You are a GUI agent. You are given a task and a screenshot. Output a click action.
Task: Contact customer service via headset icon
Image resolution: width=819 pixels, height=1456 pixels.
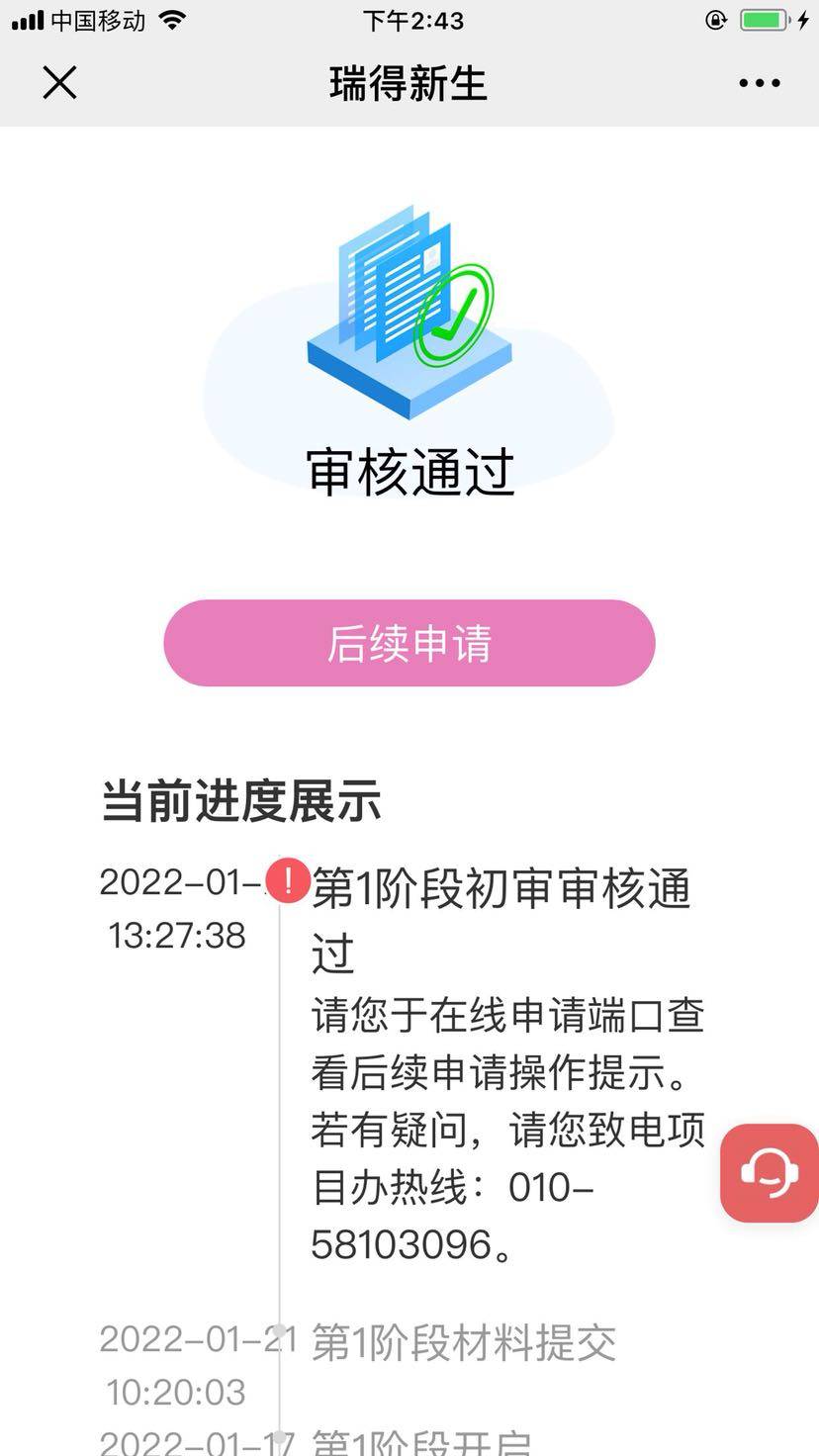tap(771, 1173)
